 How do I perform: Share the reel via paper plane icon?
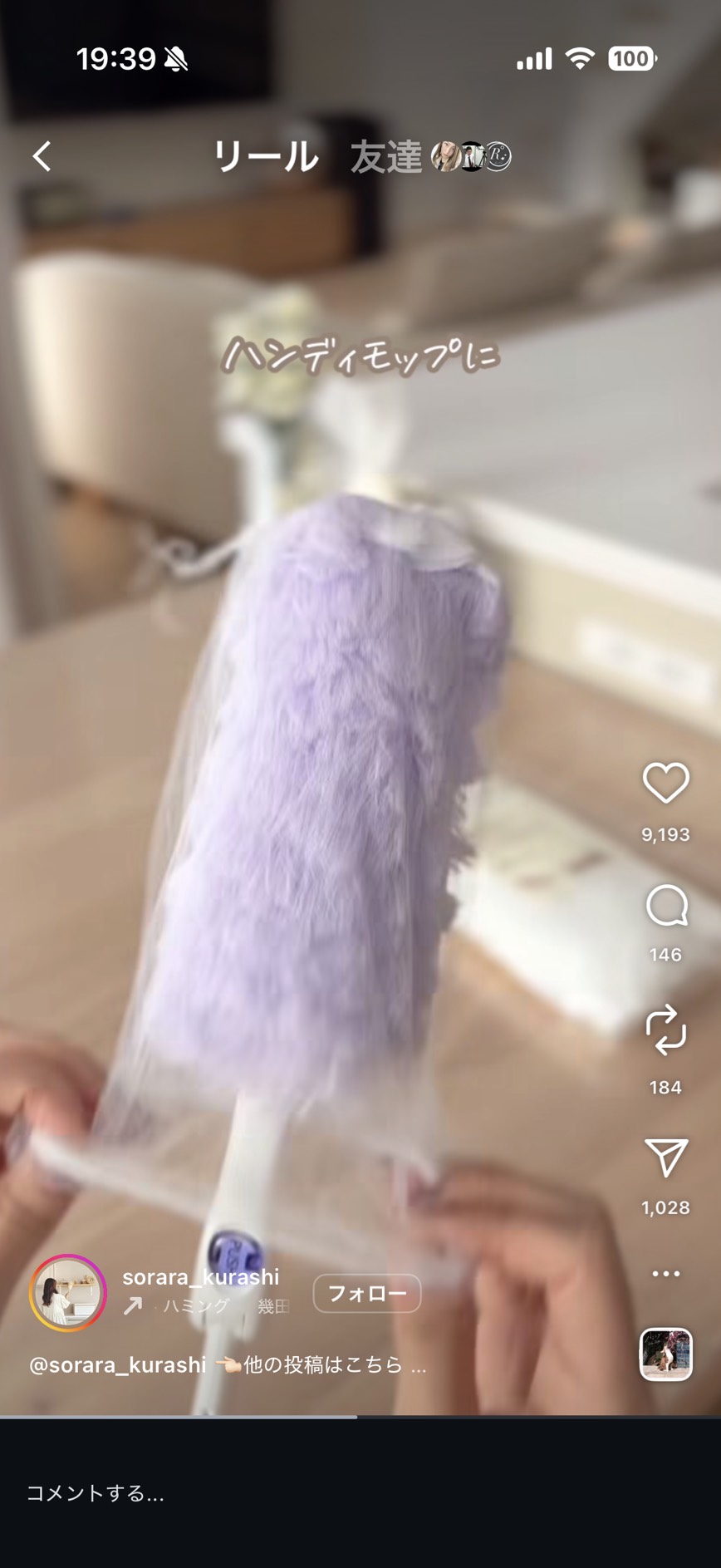point(665,1158)
